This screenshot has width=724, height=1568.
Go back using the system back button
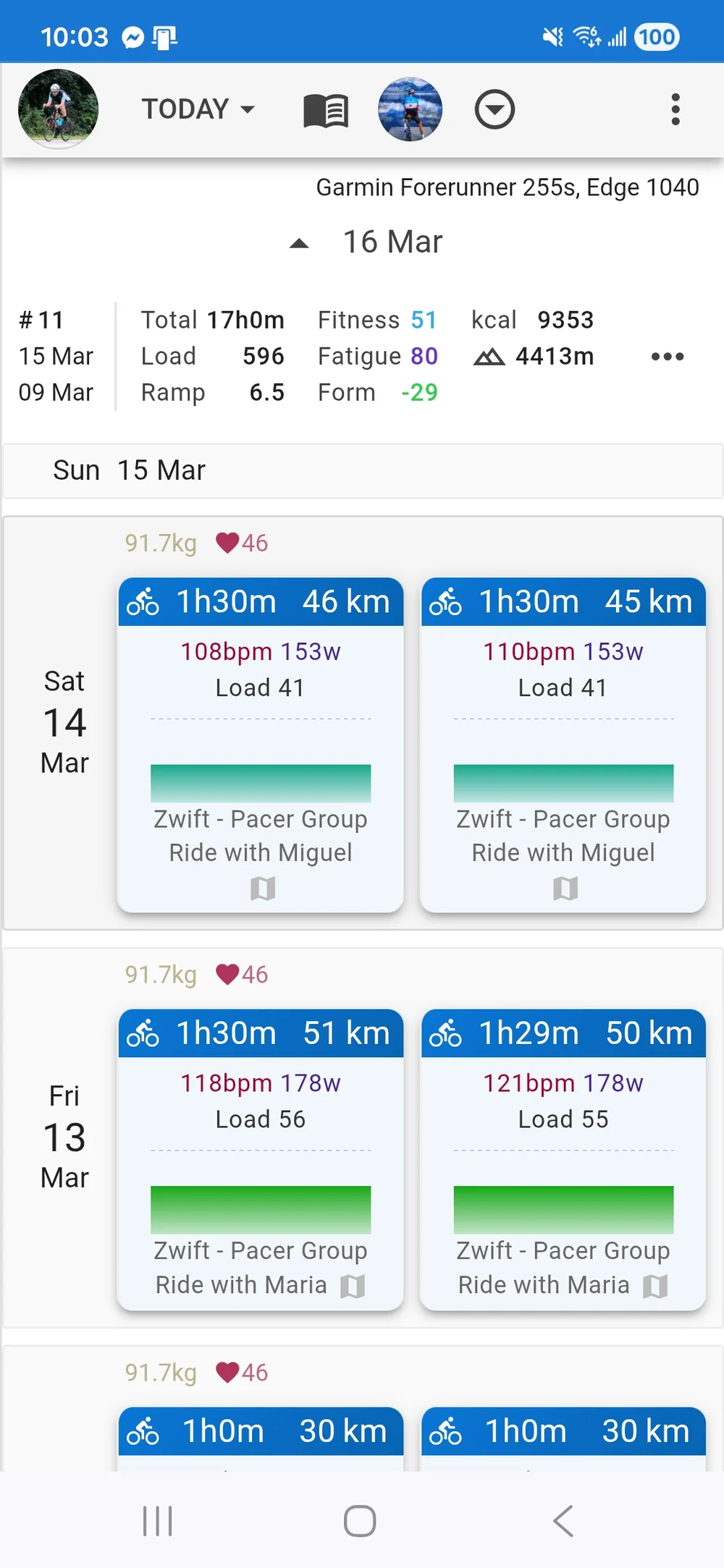coord(563,1520)
